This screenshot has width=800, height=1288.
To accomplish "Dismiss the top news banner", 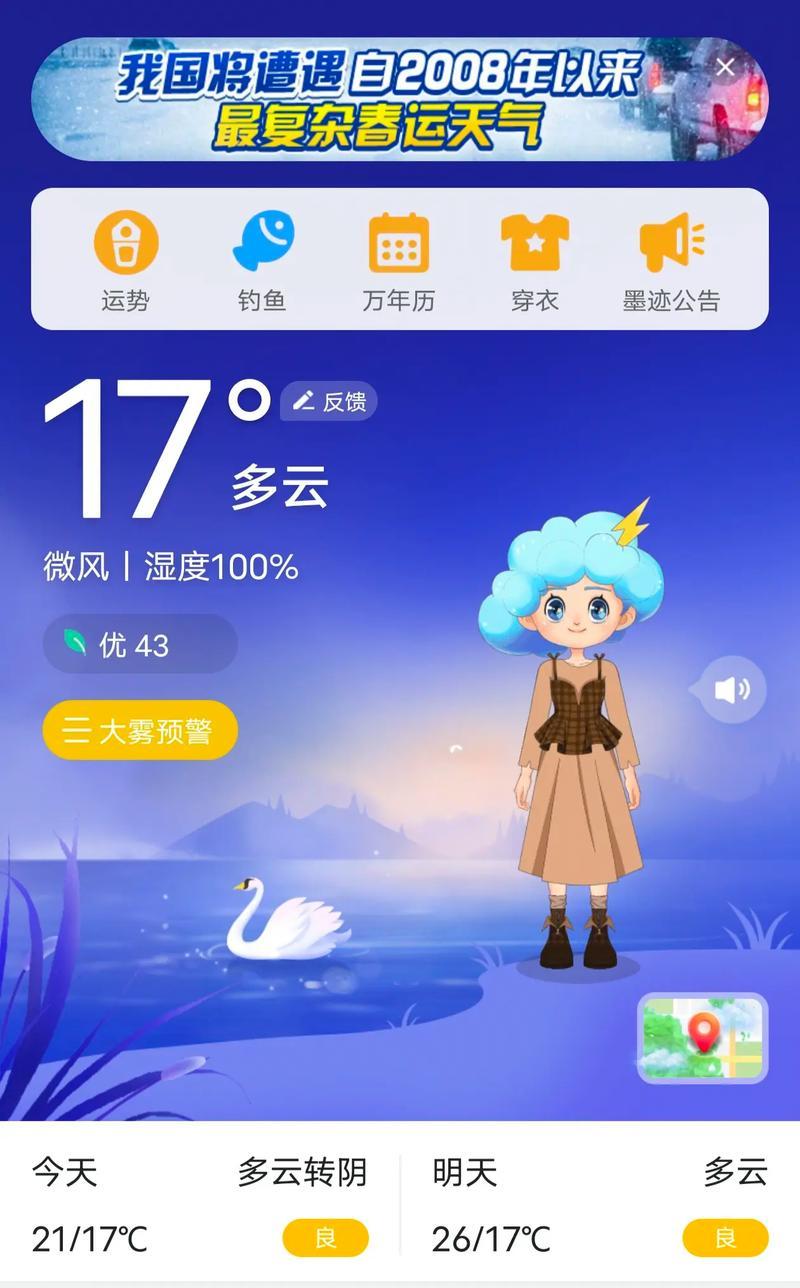I will pyautogui.click(x=725, y=67).
